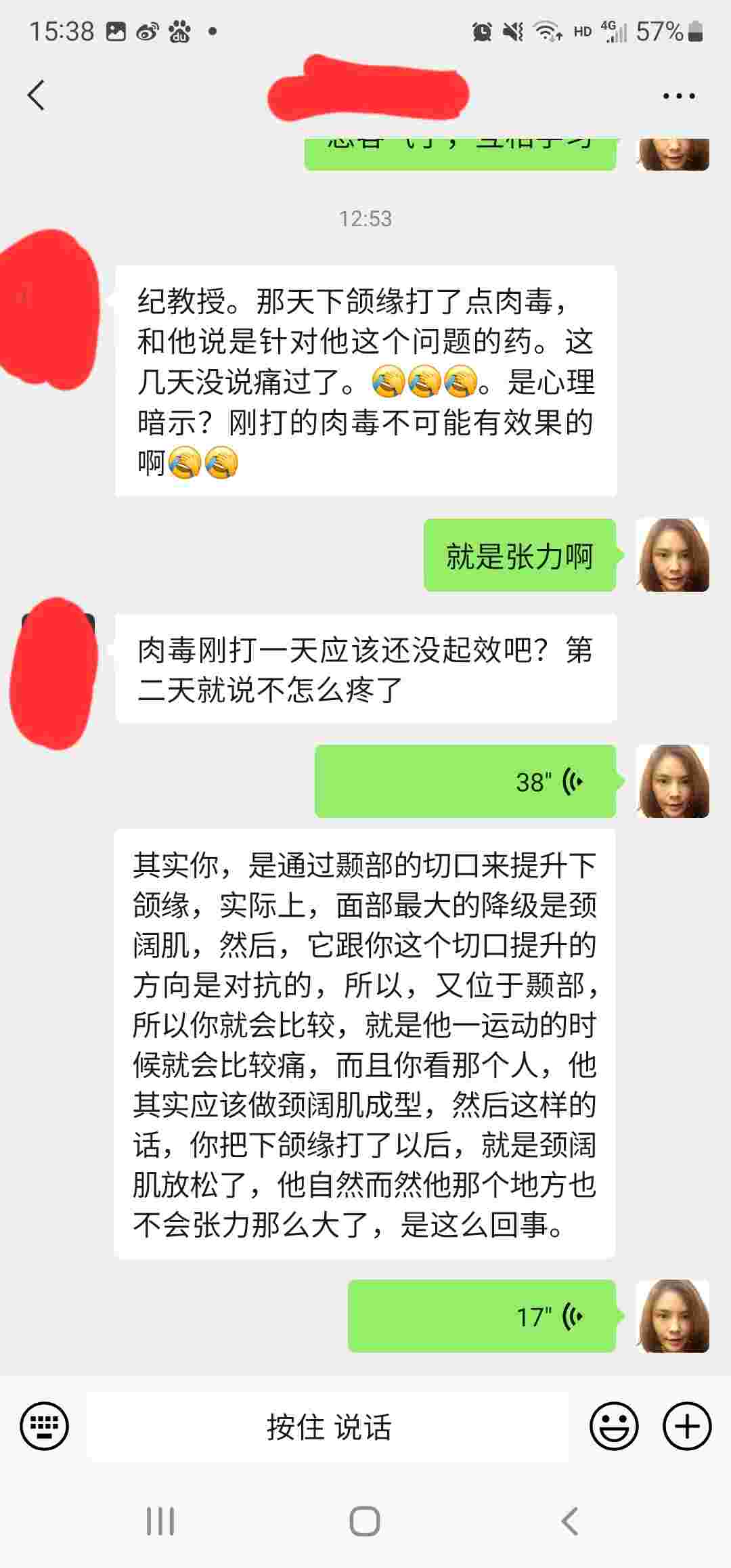Open the chat info overflow menu

coord(678,96)
